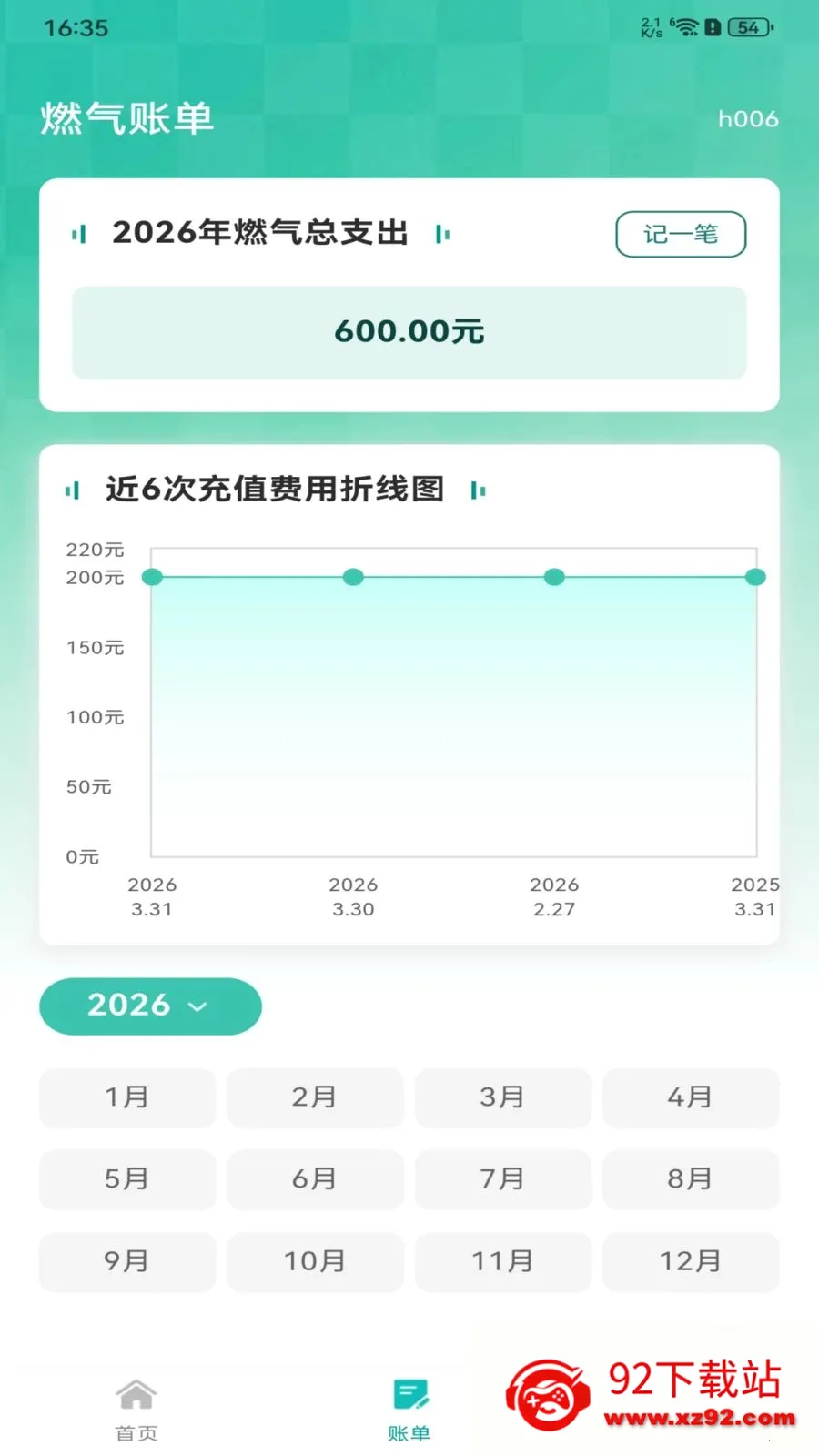Open the 2026 year dropdown

coord(149,1006)
